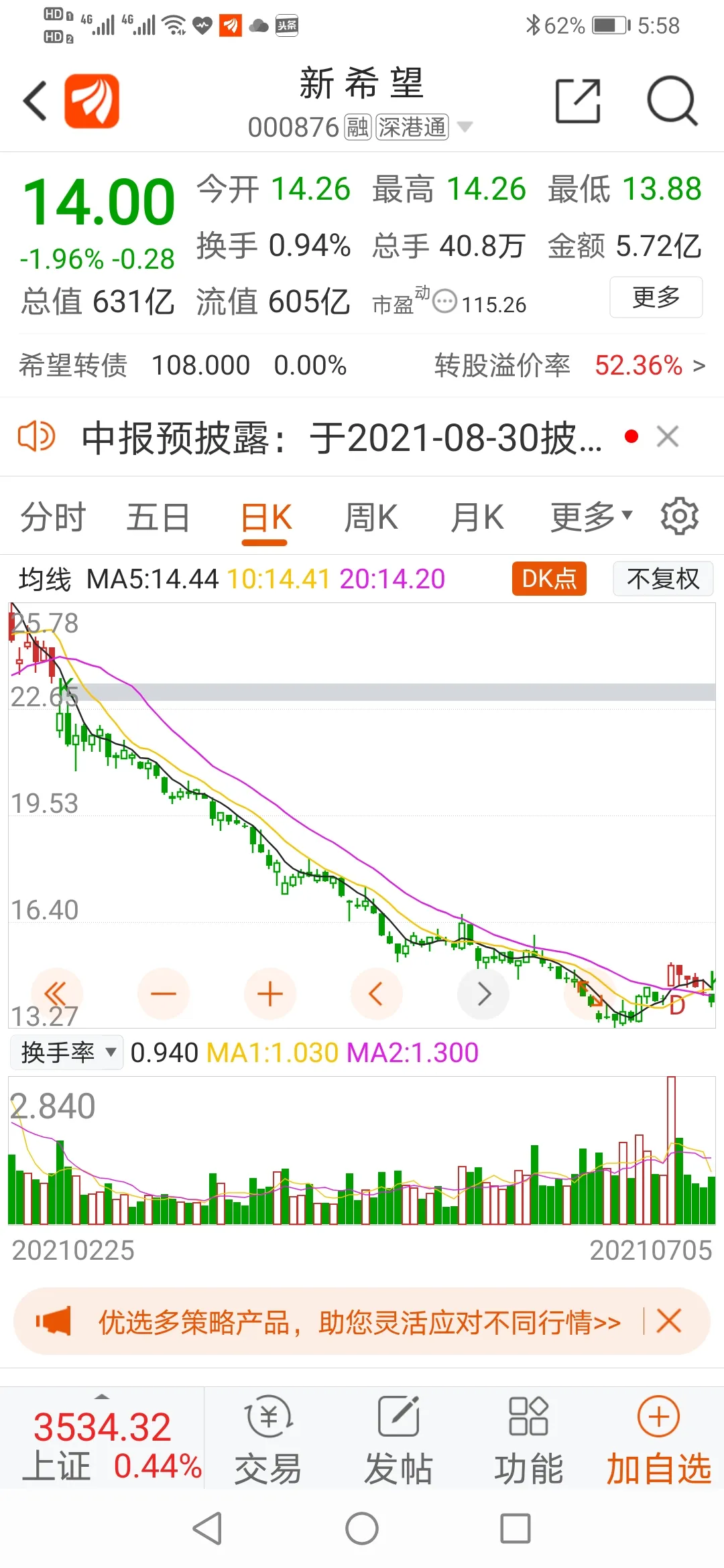Change the 换手率 sub-indicator dropdown
The image size is (724, 1568).
(x=67, y=1052)
